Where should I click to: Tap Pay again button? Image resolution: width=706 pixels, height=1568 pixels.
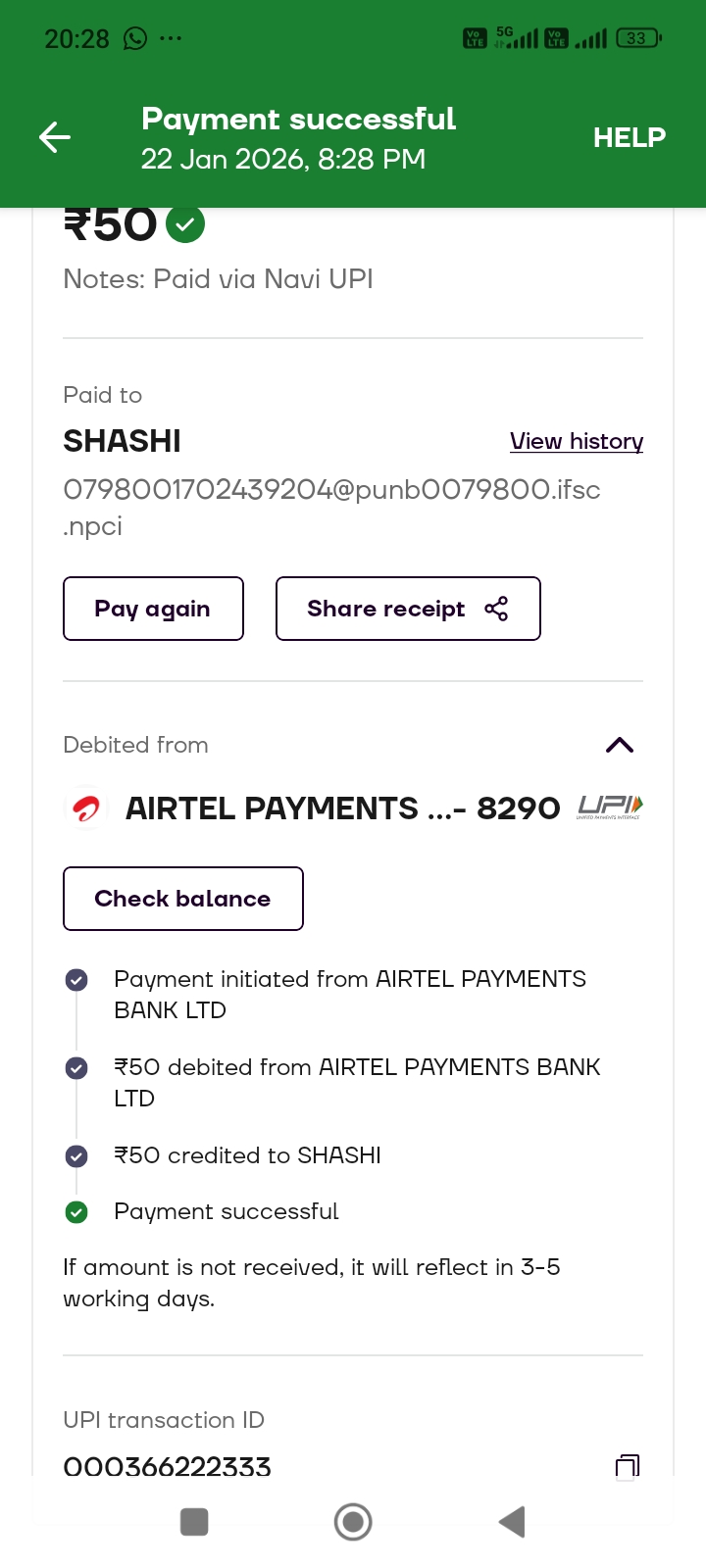click(153, 609)
